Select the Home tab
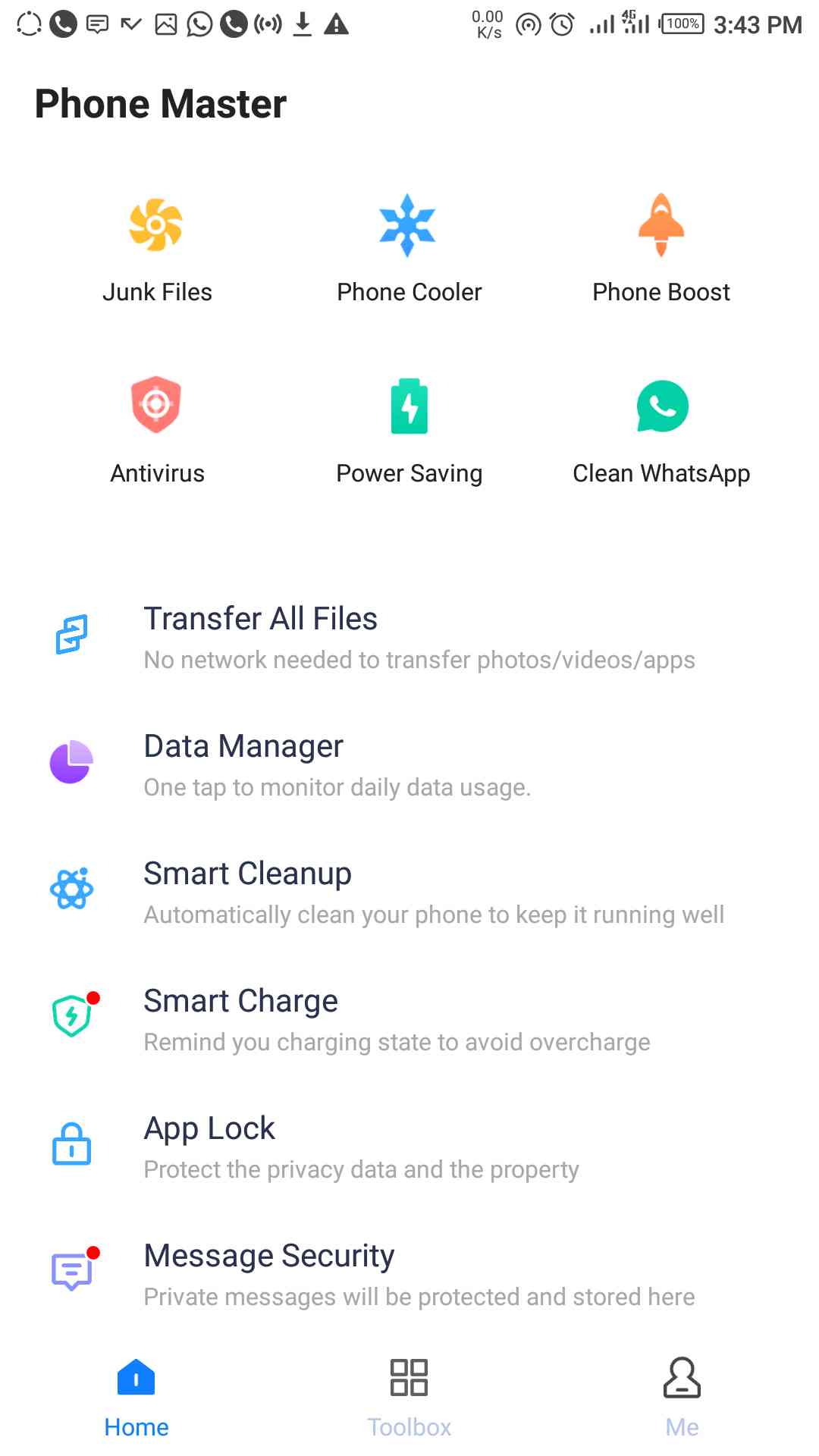Screen dimensions: 819x1456 [136, 1398]
